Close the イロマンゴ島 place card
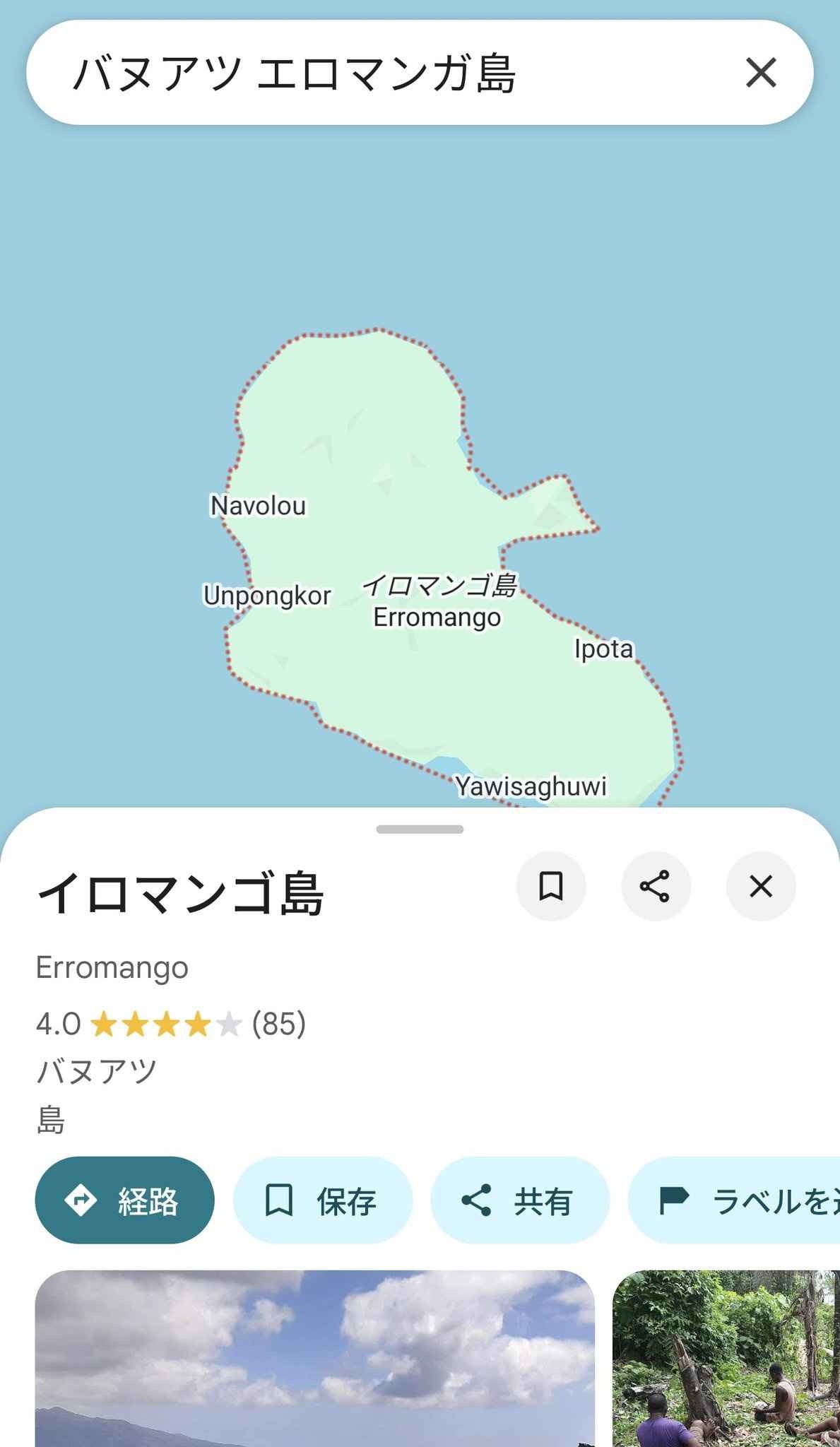The width and height of the screenshot is (840, 1447). 760,886
